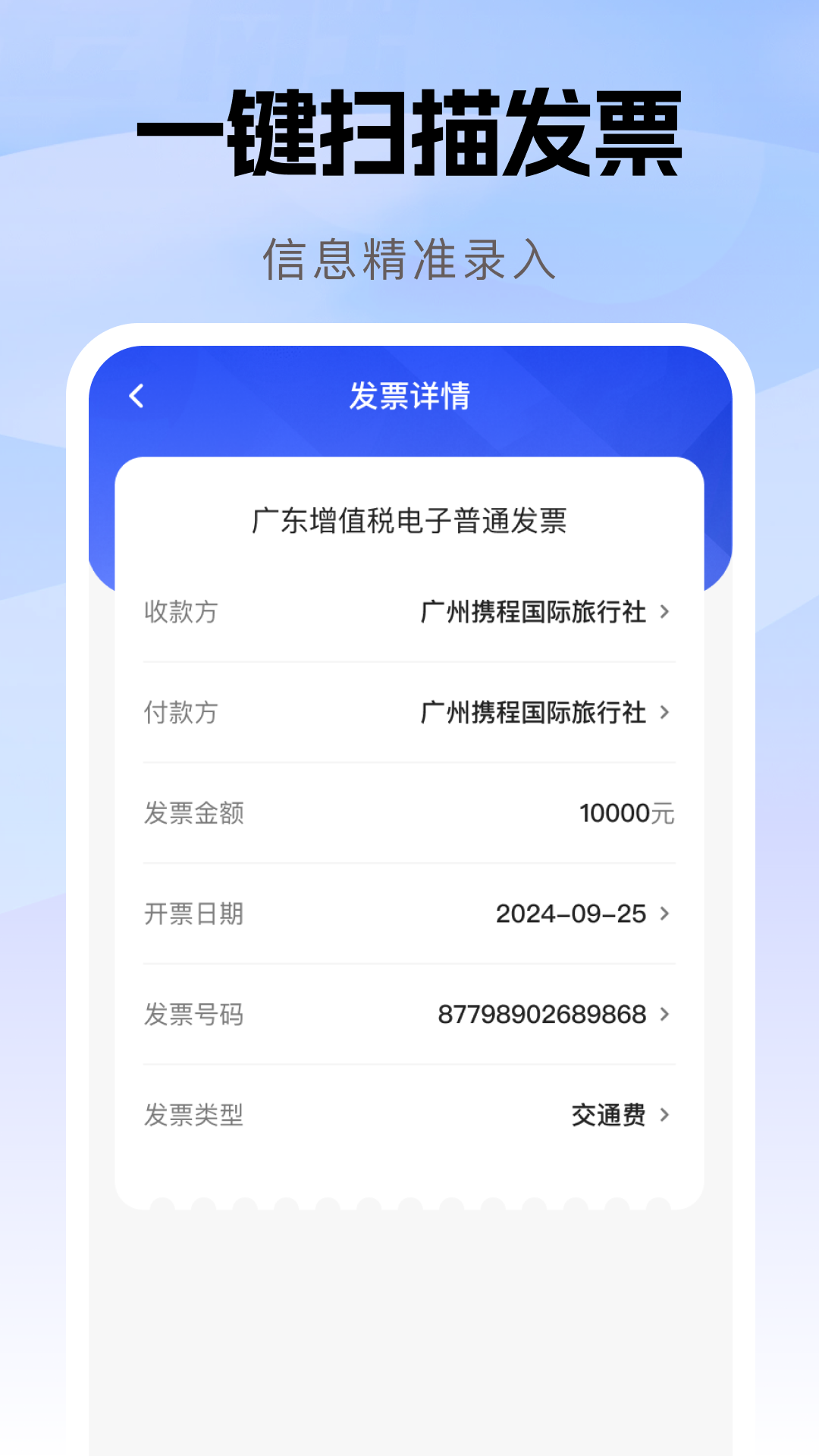Select the 发票详情 title bar
This screenshot has height=1456, width=819.
pos(409,396)
